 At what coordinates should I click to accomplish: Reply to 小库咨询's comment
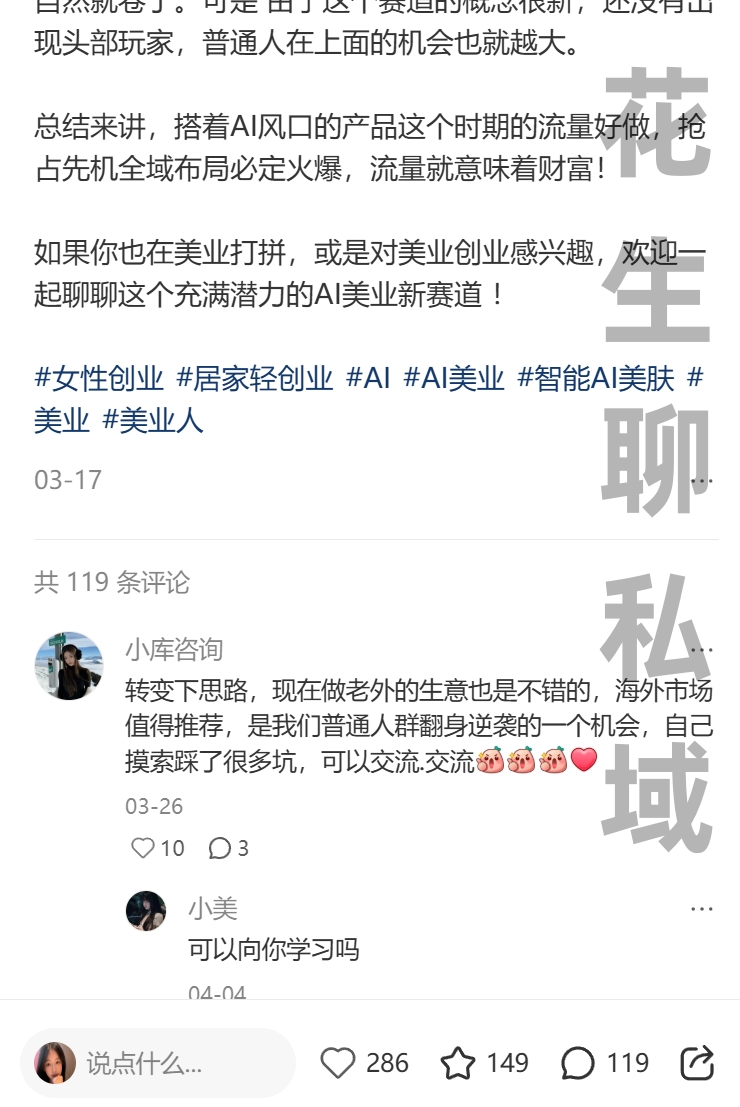point(220,848)
